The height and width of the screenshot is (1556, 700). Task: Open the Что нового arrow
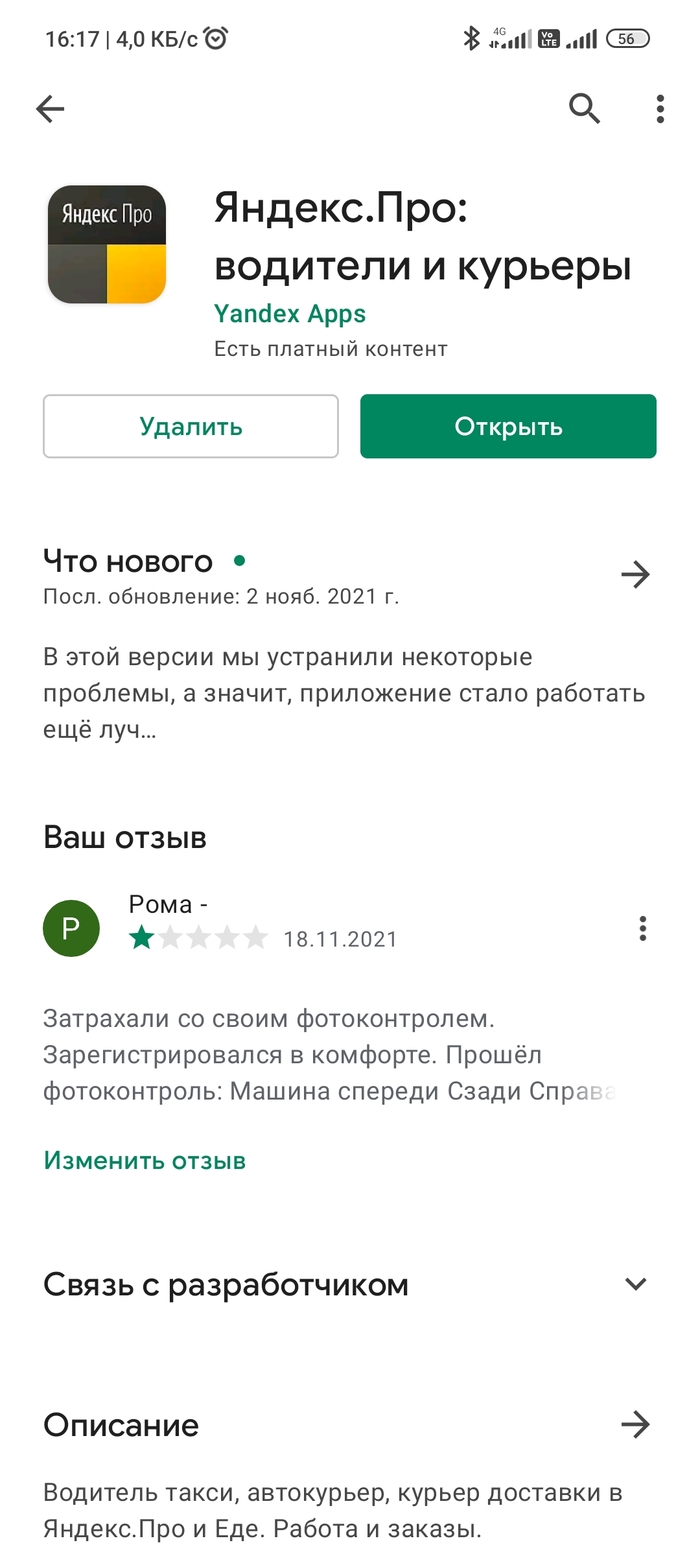coord(635,574)
